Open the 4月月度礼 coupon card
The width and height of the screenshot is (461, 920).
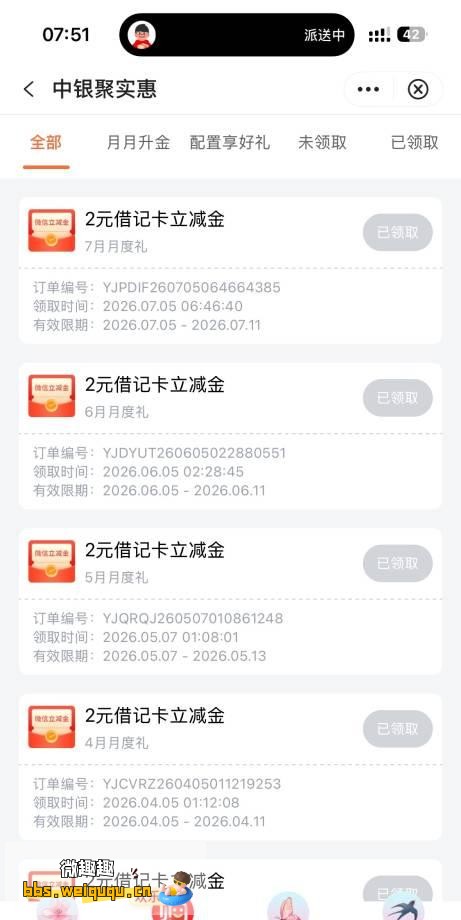coord(230,767)
